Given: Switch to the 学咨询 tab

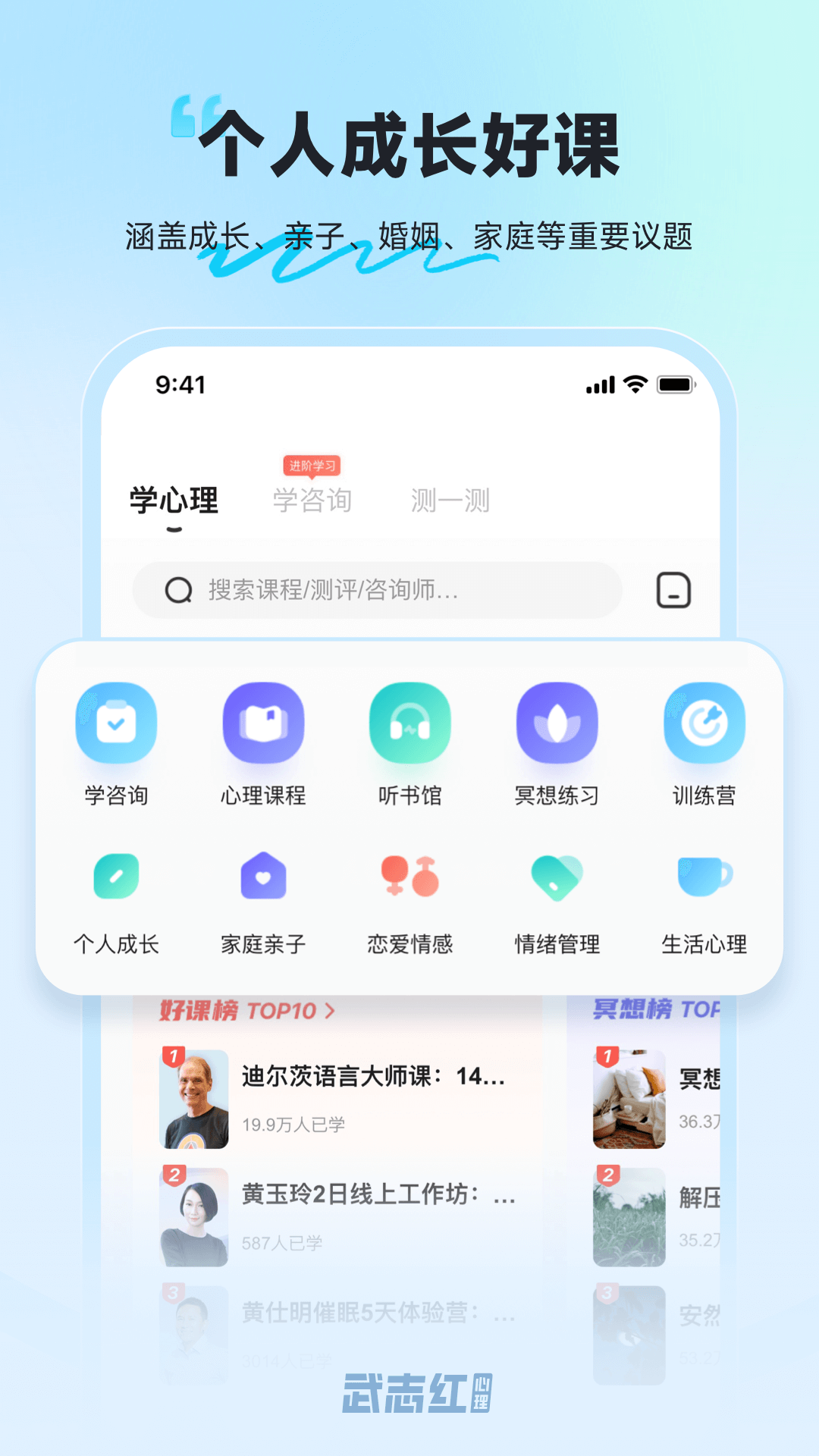Looking at the screenshot, I should coord(315,500).
